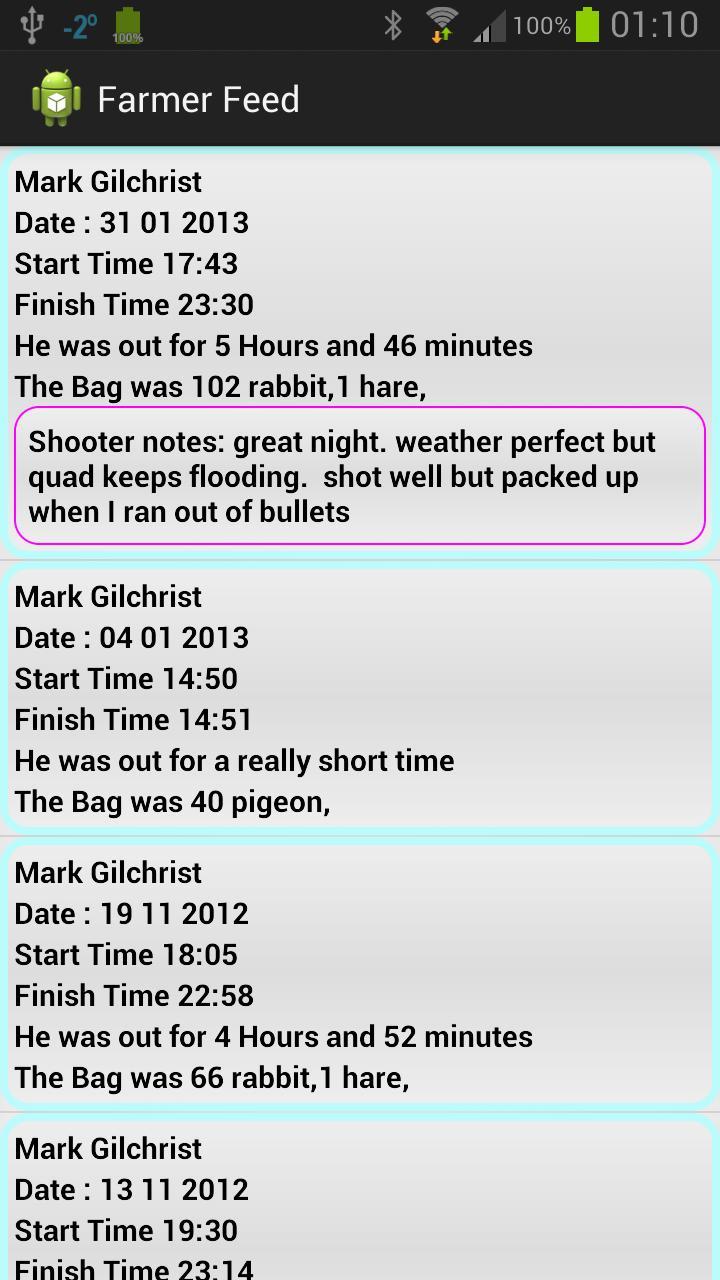This screenshot has height=1280, width=720.
Task: Open Mark Gilchrist's 31 01 2013 entry
Action: tap(360, 285)
